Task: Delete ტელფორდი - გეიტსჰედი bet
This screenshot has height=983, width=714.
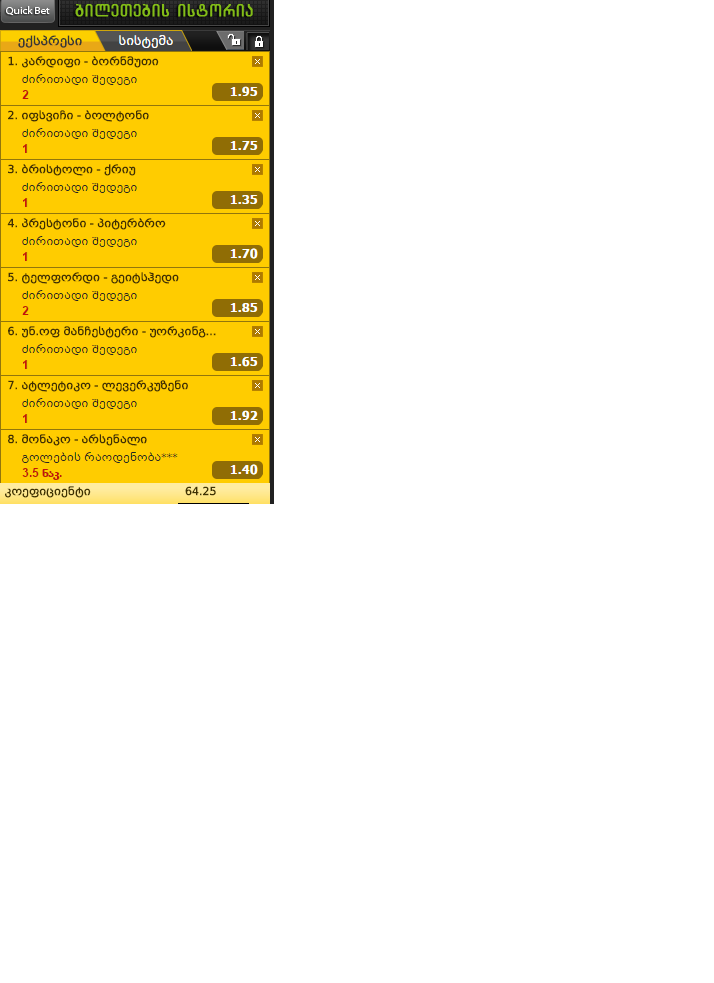Action: 257,278
